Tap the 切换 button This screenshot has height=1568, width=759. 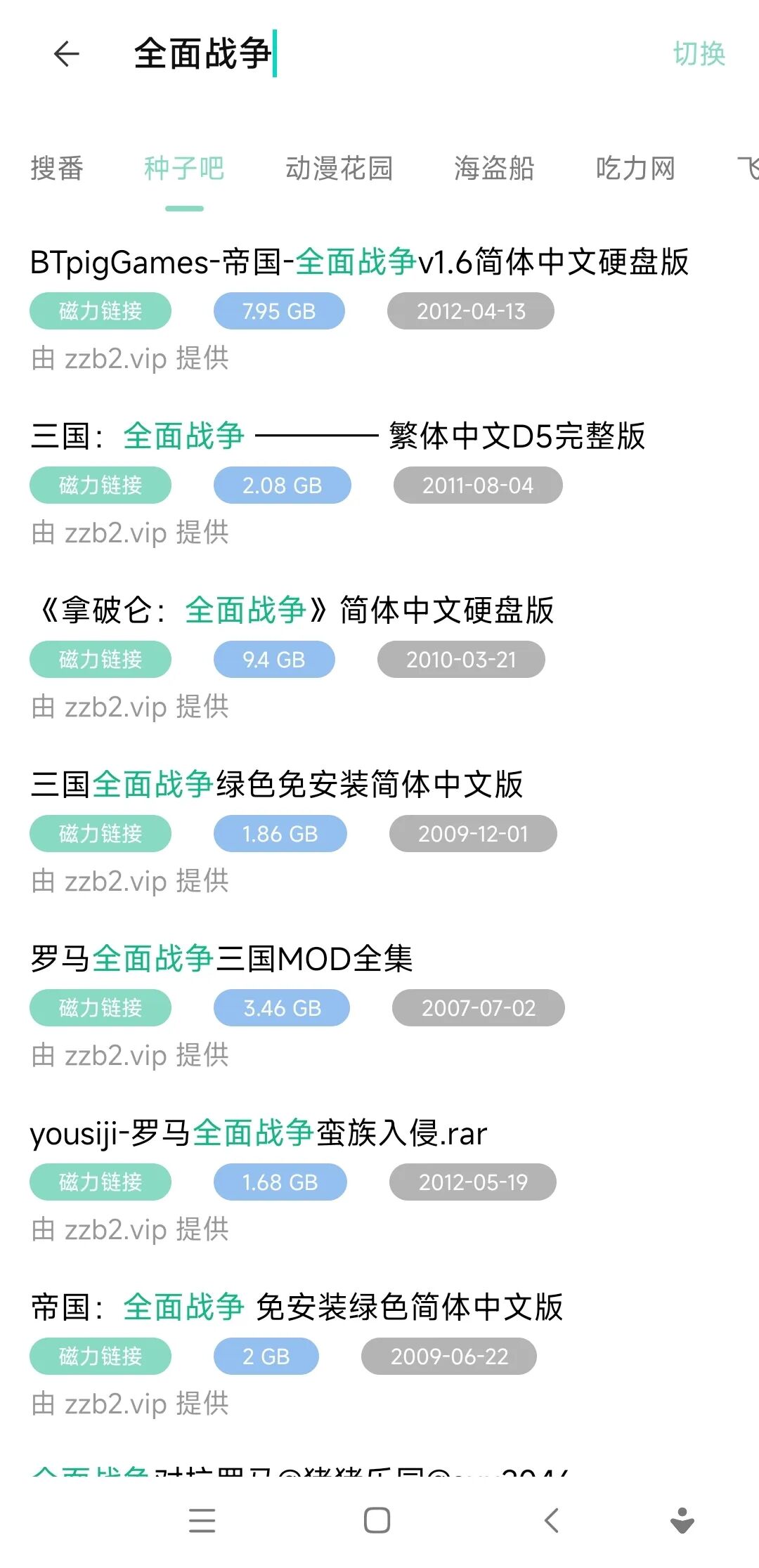pyautogui.click(x=699, y=54)
